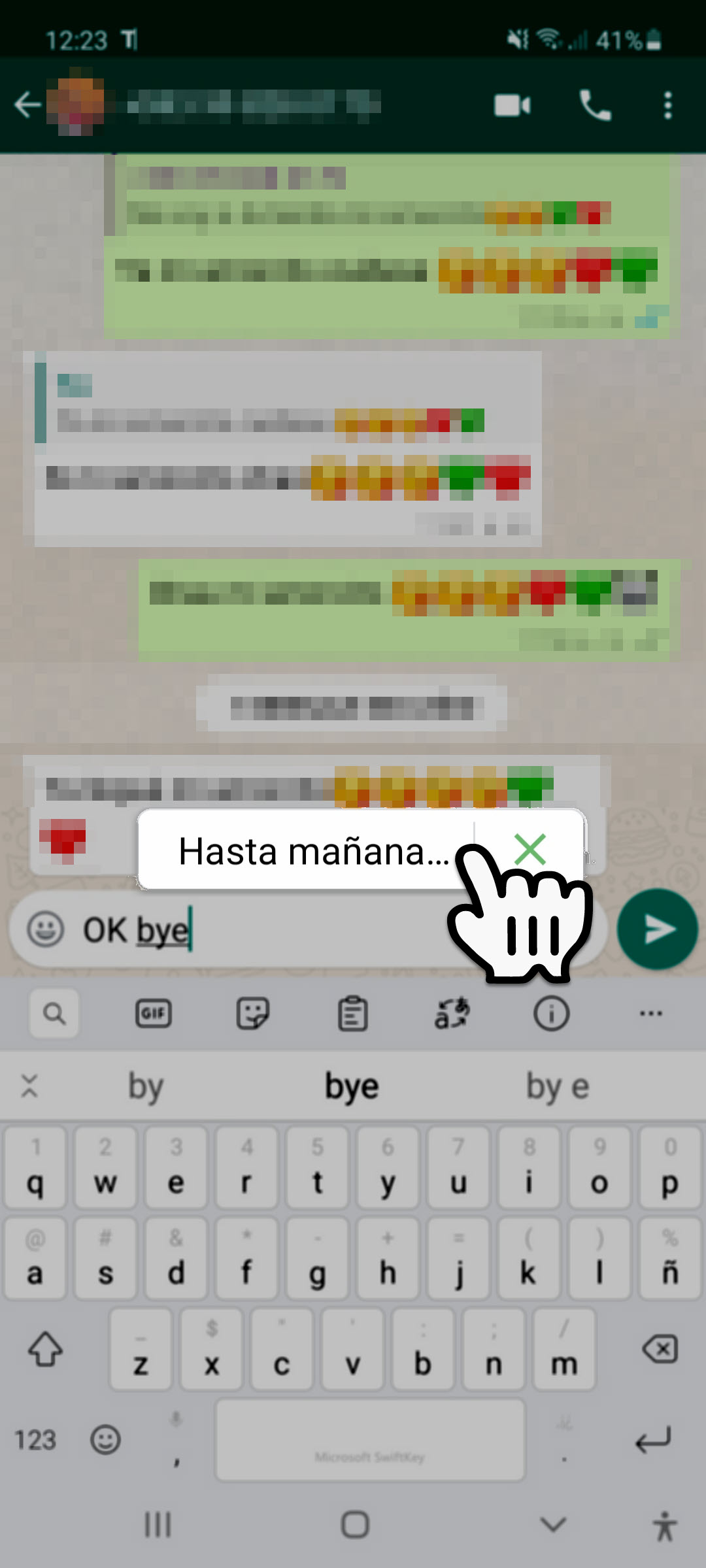The image size is (706, 1568).
Task: Dismiss the 'Hasta mañana' clipboard suggestion
Action: click(x=529, y=849)
